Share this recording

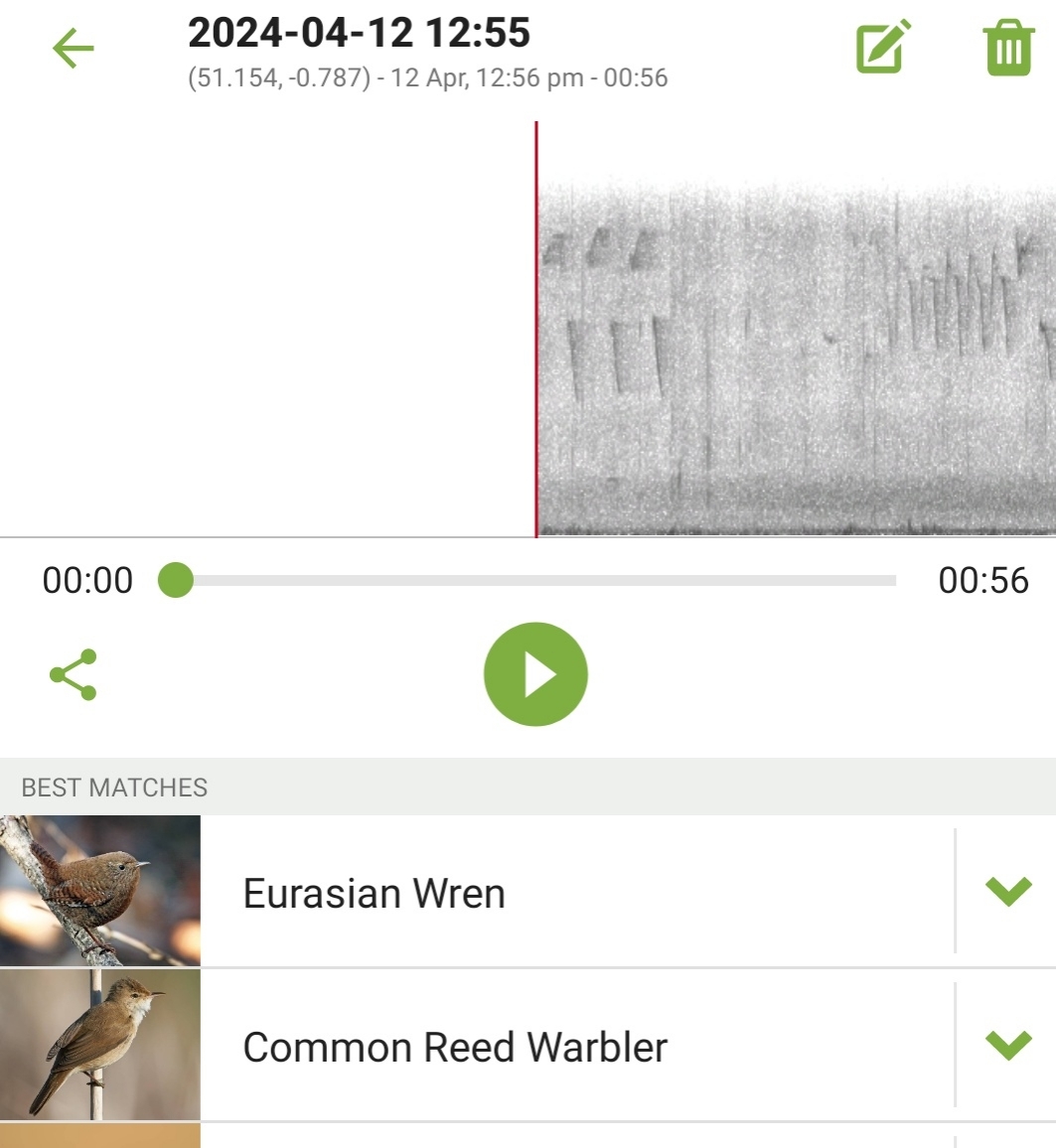(74, 675)
